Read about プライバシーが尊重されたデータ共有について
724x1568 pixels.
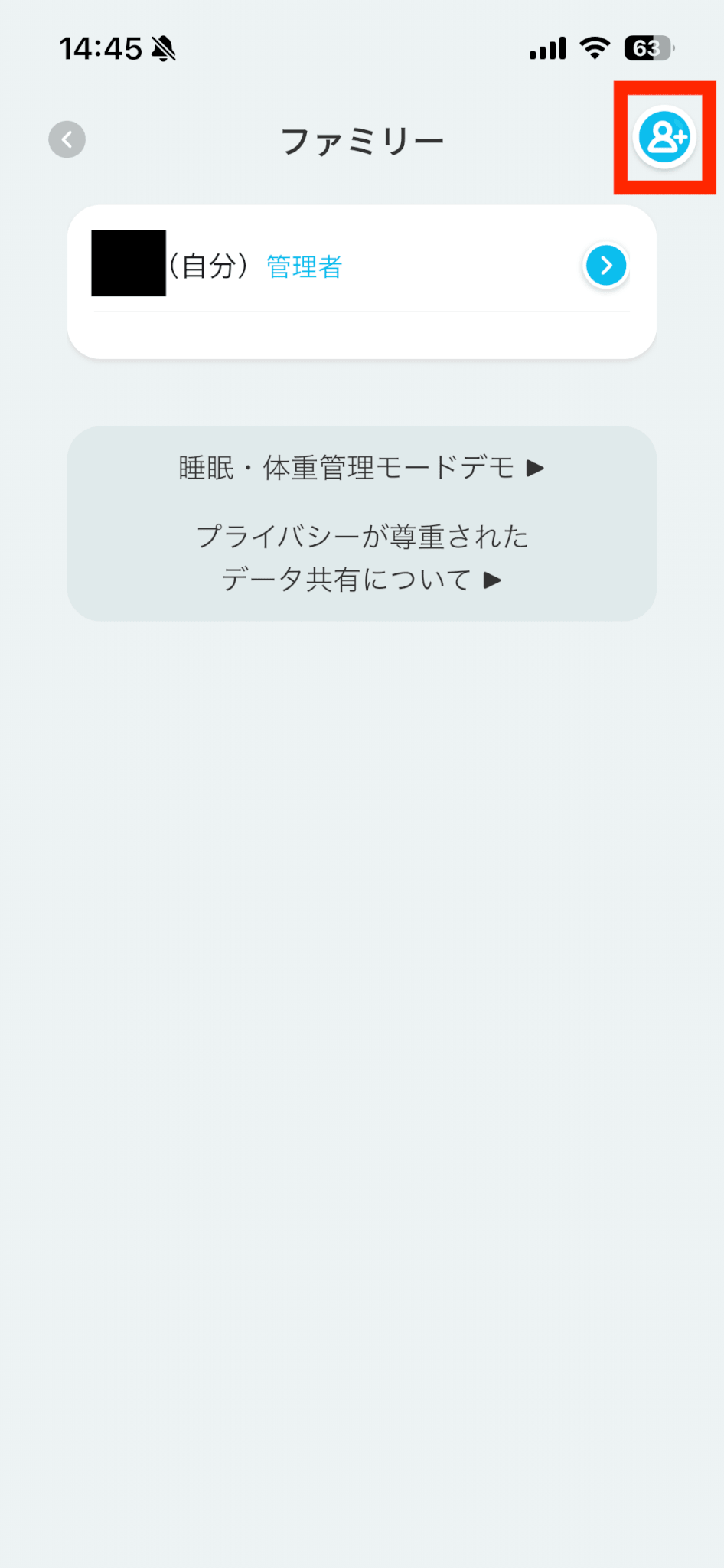(361, 558)
